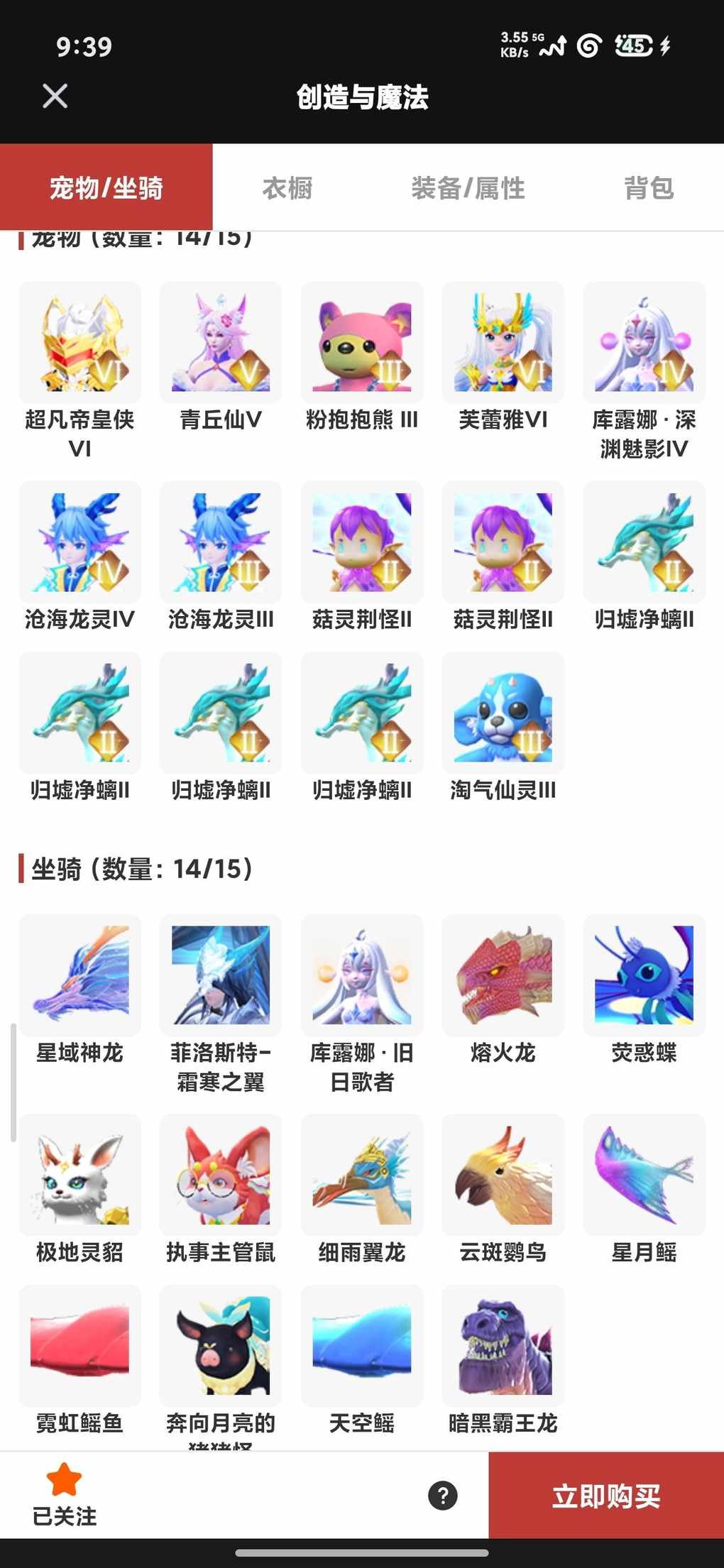This screenshot has width=724, height=1568.
Task: Open the question mark help icon
Action: tap(442, 1496)
